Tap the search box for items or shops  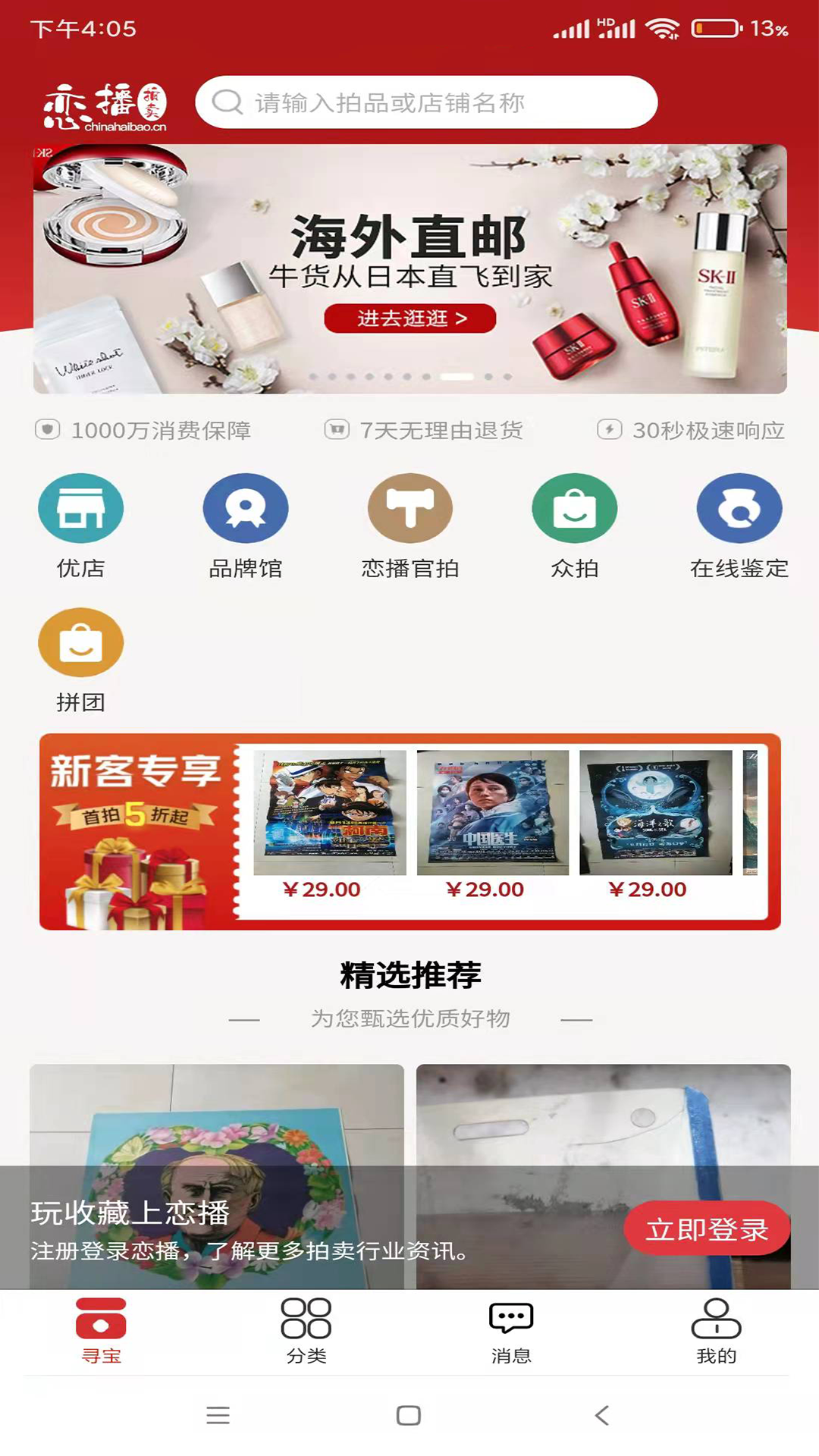tap(425, 102)
